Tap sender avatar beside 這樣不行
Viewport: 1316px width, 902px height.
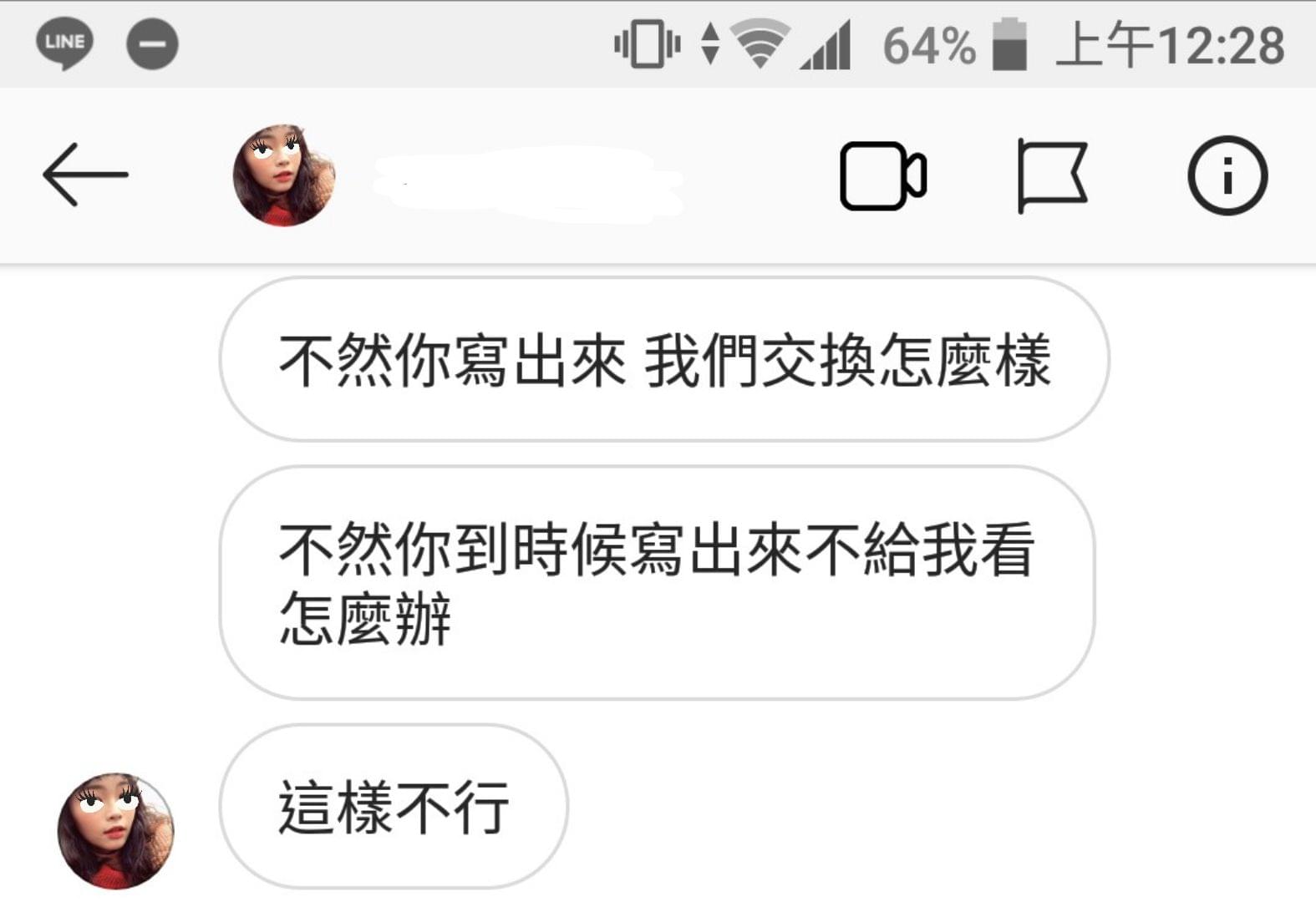pos(115,830)
